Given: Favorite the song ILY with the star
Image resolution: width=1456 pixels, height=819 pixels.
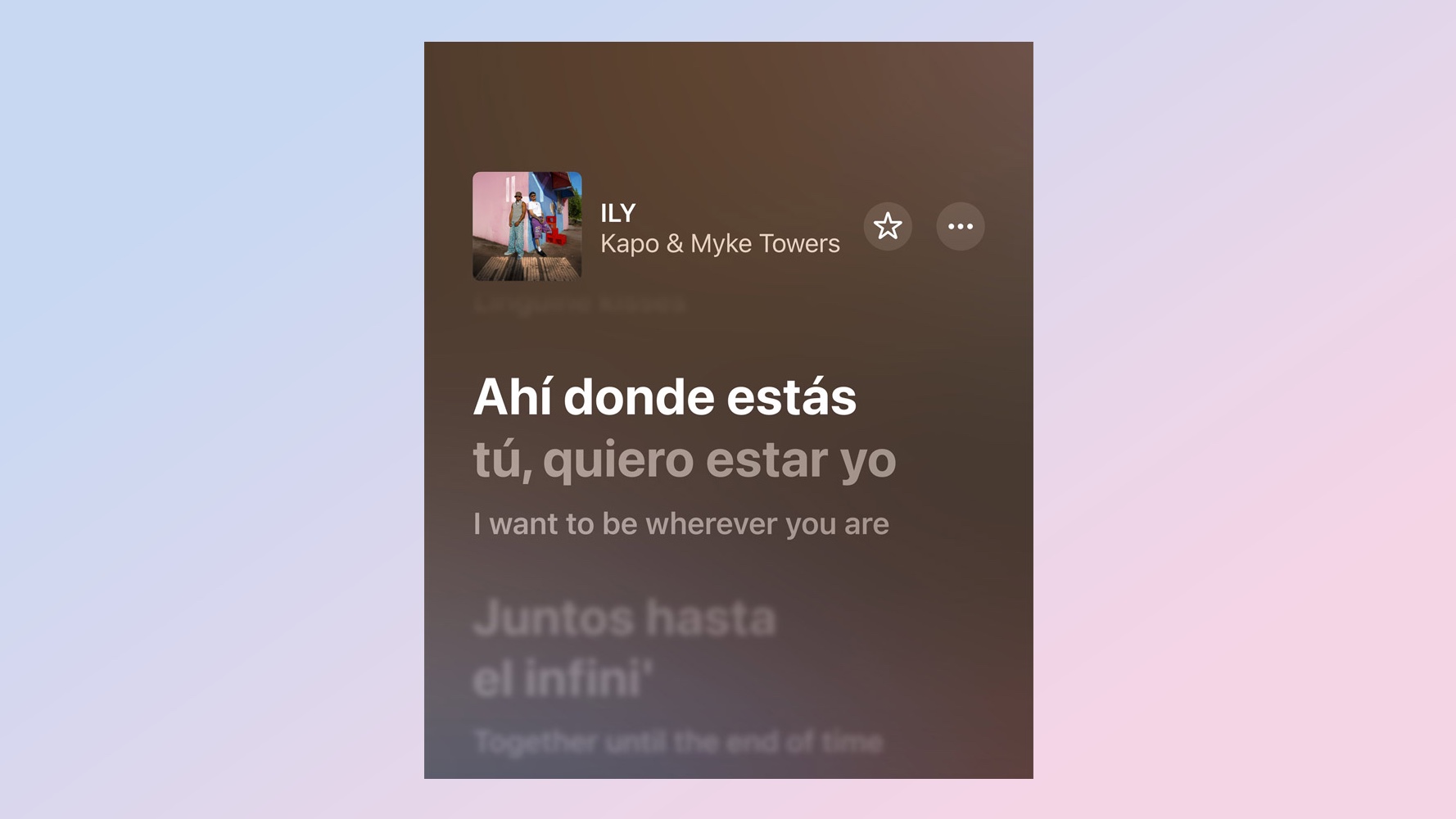Looking at the screenshot, I should click(888, 226).
